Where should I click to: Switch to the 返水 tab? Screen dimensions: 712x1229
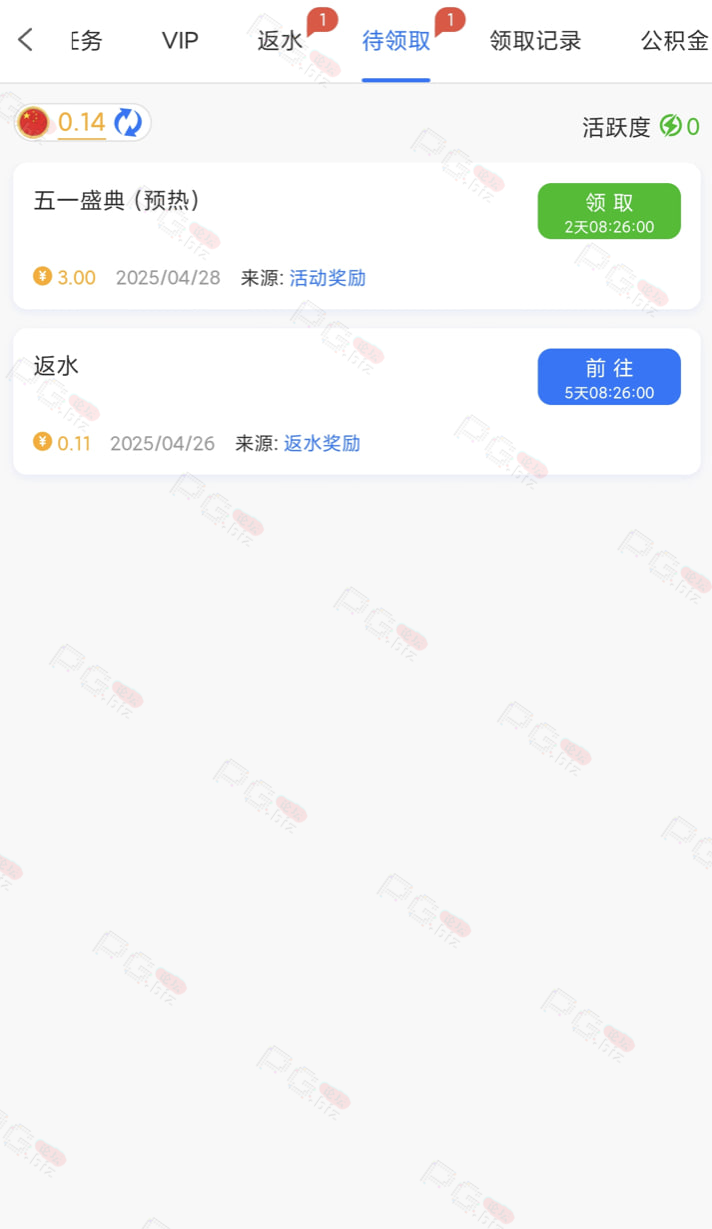[x=280, y=41]
